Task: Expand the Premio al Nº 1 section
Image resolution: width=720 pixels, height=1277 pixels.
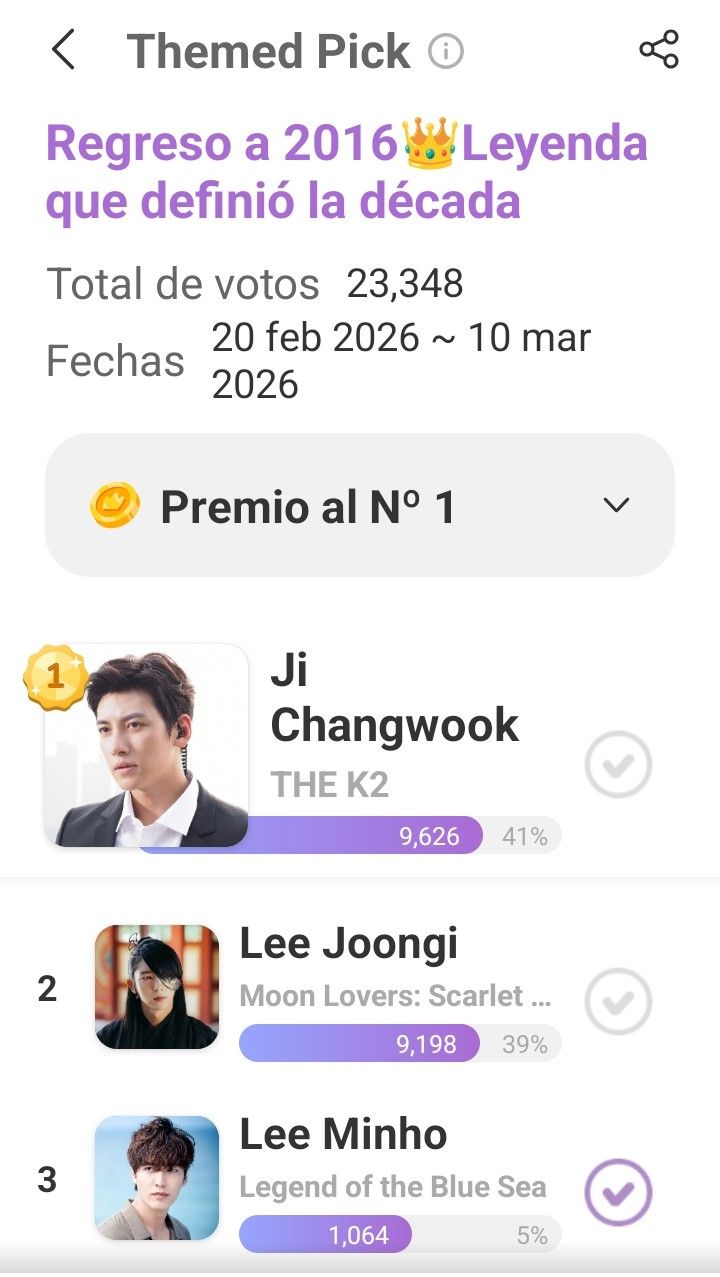Action: pos(616,506)
